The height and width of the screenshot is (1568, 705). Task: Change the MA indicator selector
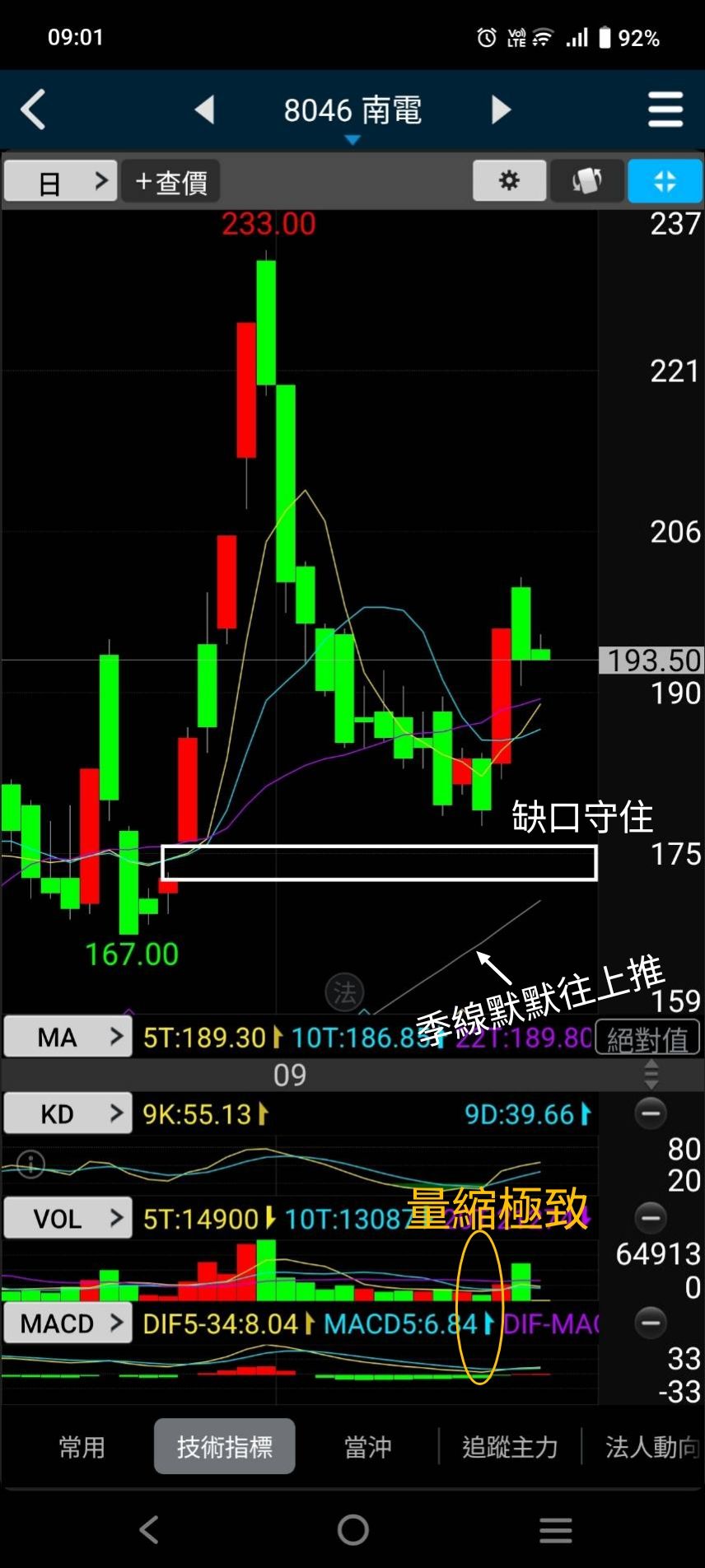coord(68,1037)
